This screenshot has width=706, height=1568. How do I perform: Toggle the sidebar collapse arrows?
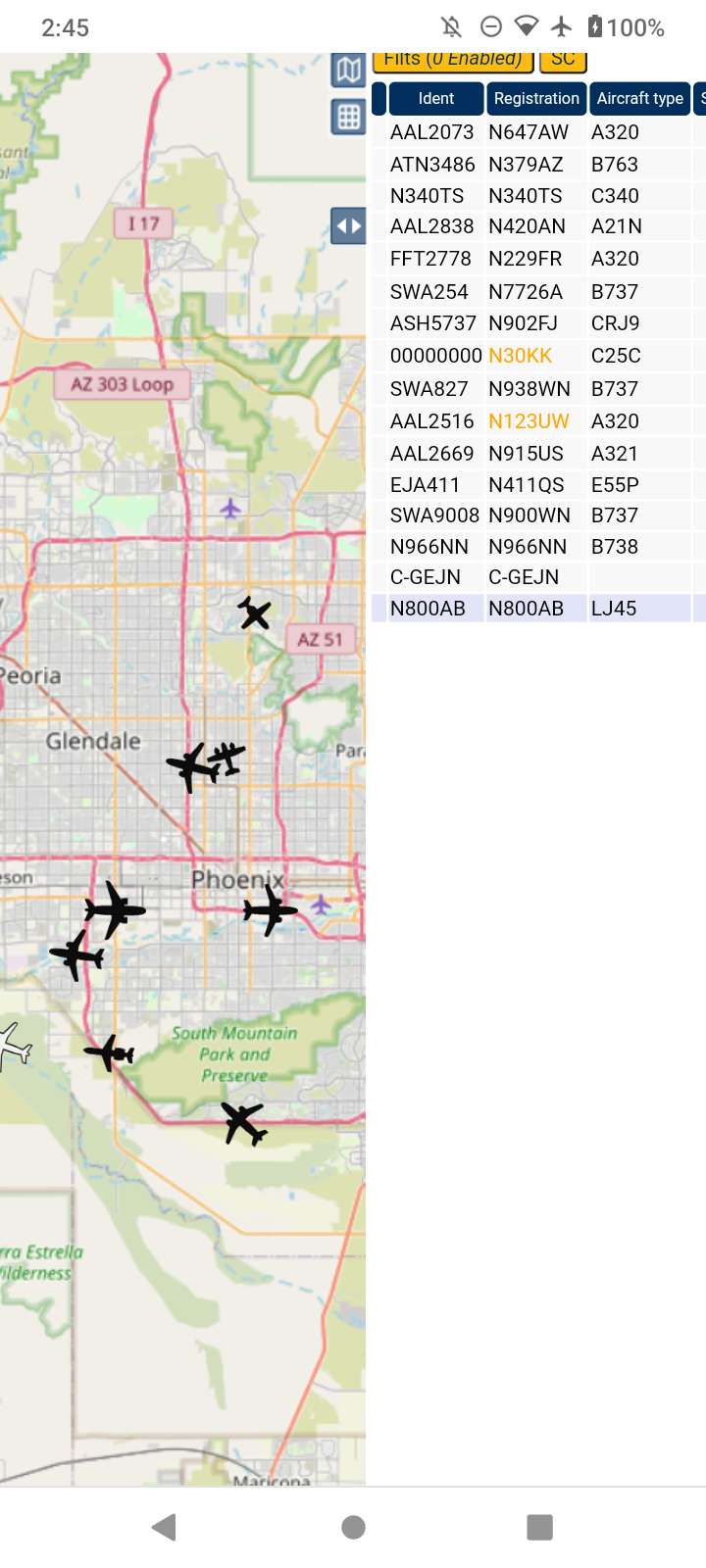click(348, 226)
